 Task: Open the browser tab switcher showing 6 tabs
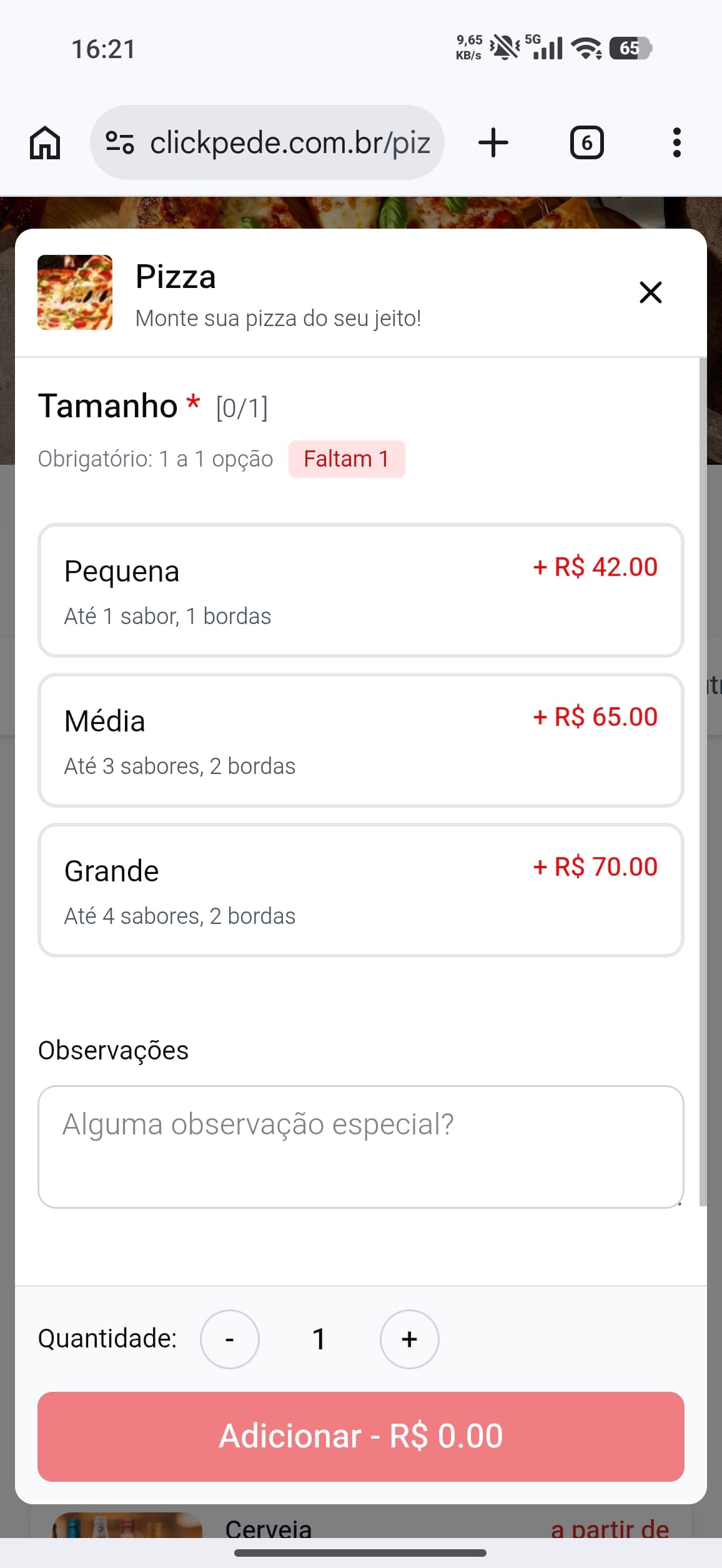[x=586, y=142]
